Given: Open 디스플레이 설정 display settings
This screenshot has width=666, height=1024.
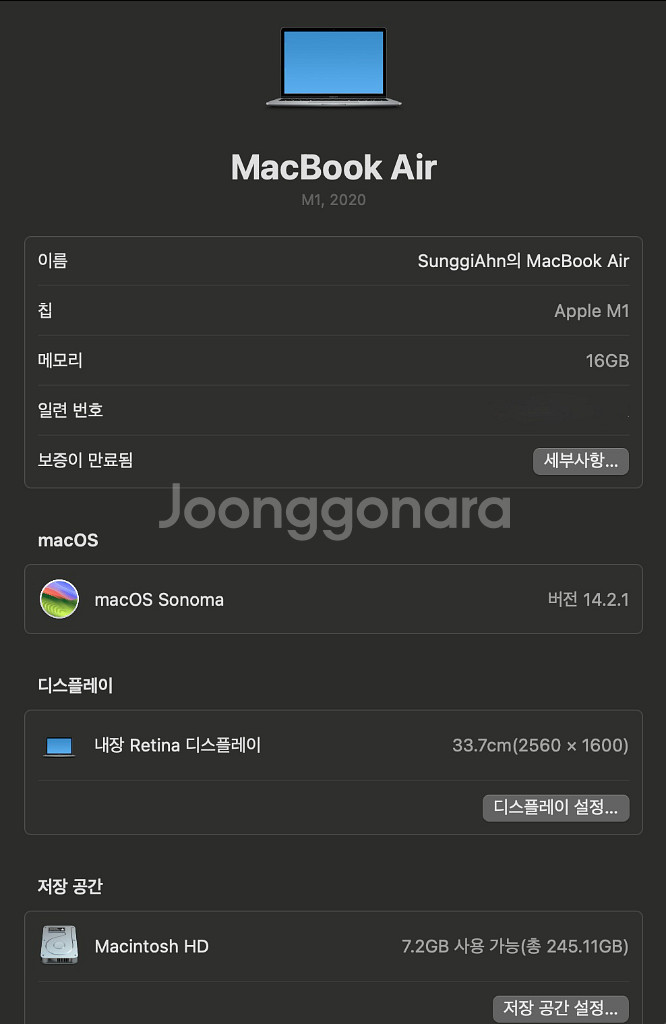Looking at the screenshot, I should pyautogui.click(x=556, y=808).
